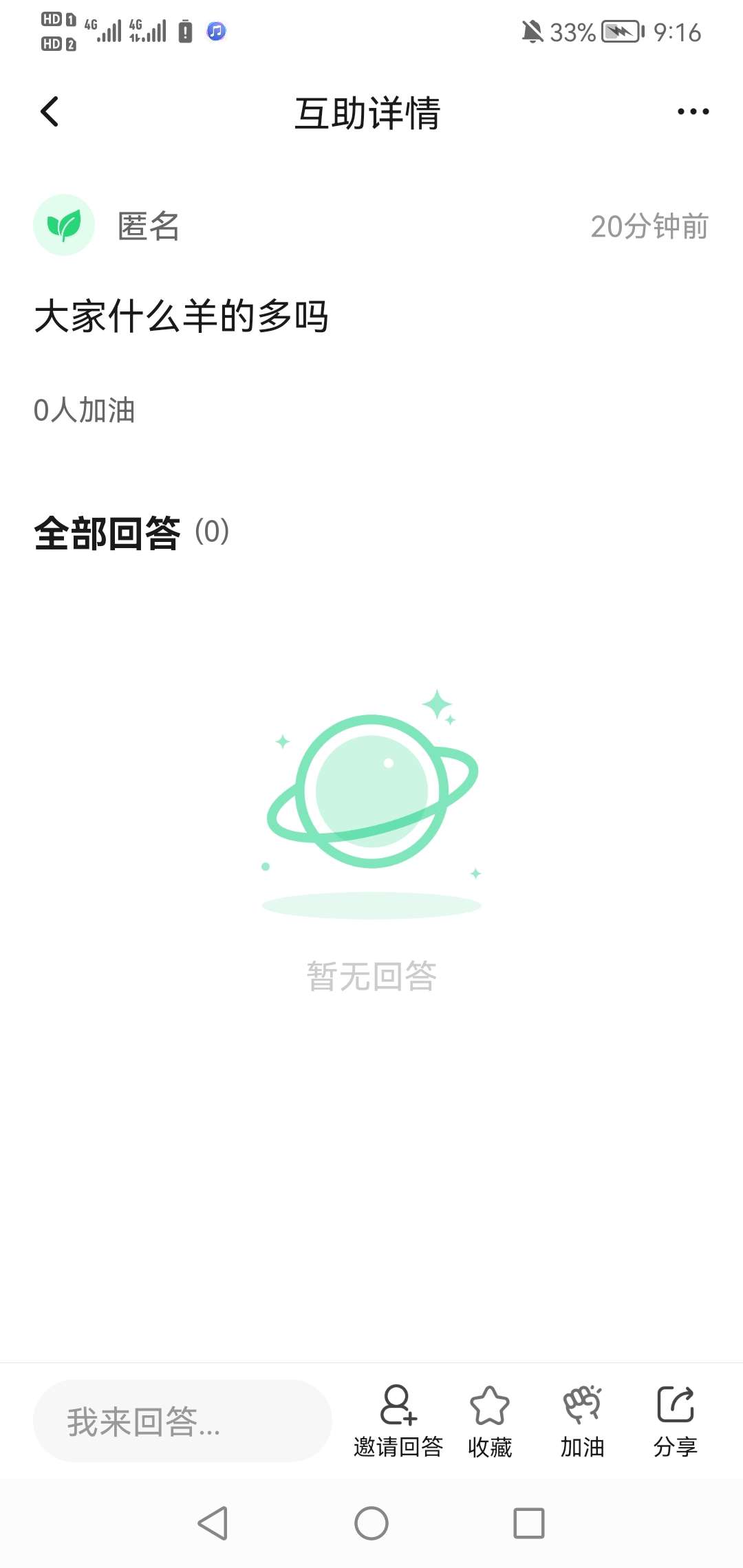Add this question to 收藏 favorites
Screen dimensions: 743x1568
point(490,1421)
